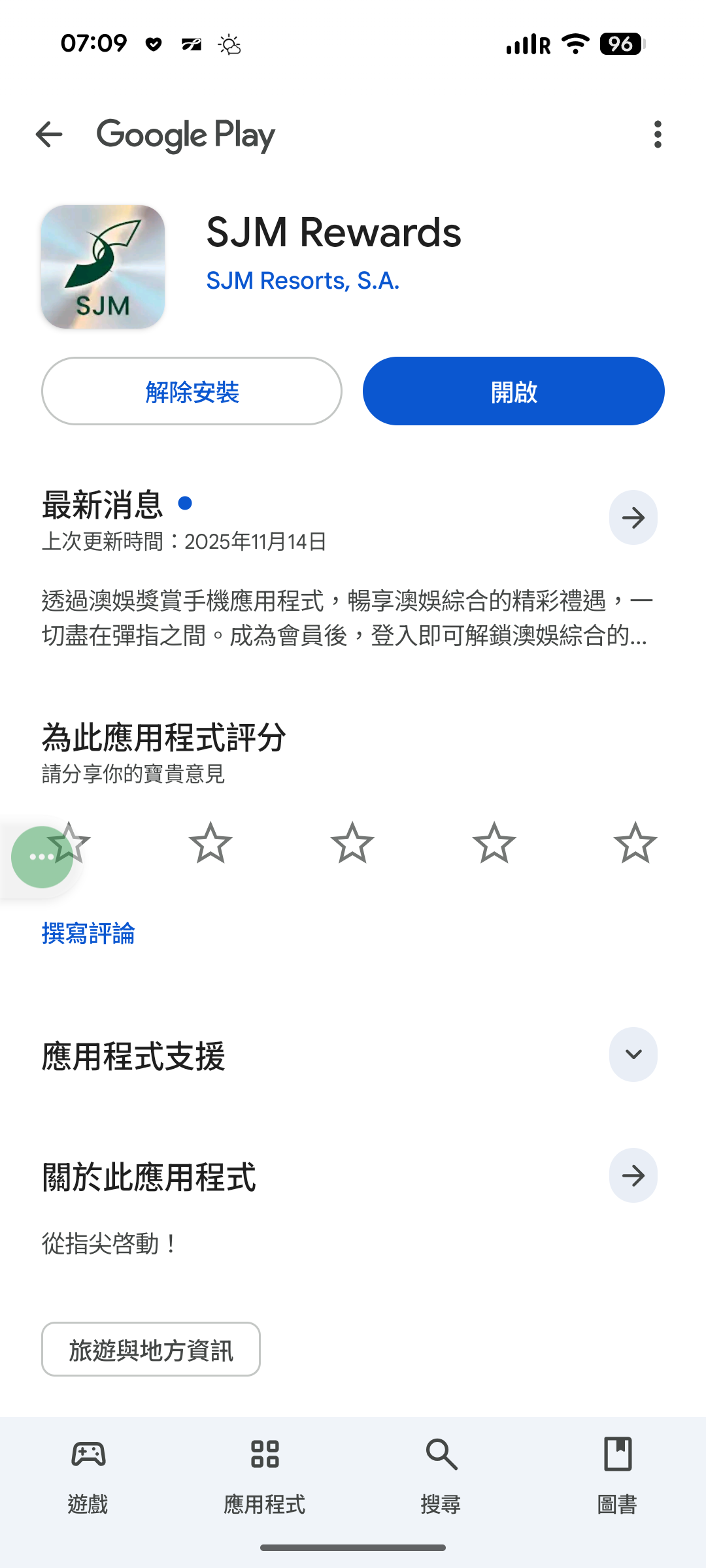Tap the green floating chat bubble
Screen dimensions: 706x1568
click(41, 857)
